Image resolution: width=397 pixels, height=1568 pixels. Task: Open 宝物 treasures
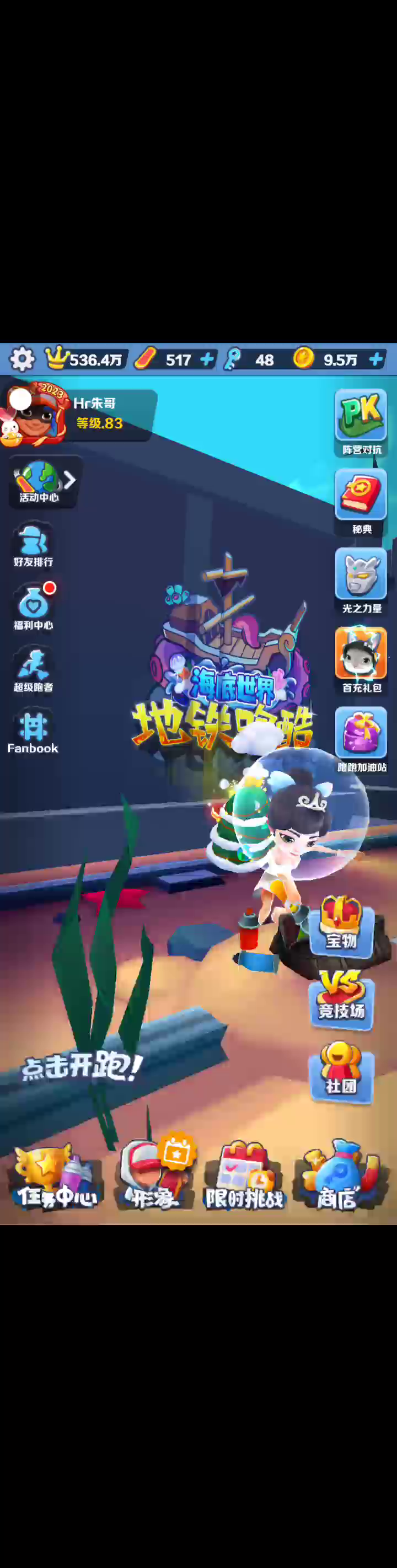coord(341,926)
